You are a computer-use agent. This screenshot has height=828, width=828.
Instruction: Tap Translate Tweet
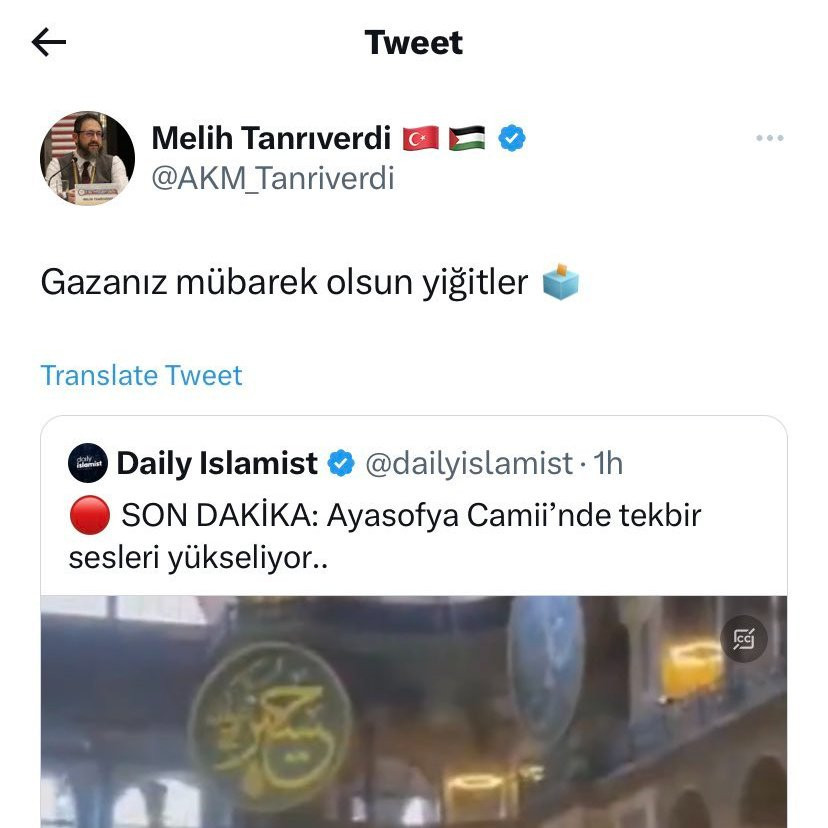coord(141,375)
